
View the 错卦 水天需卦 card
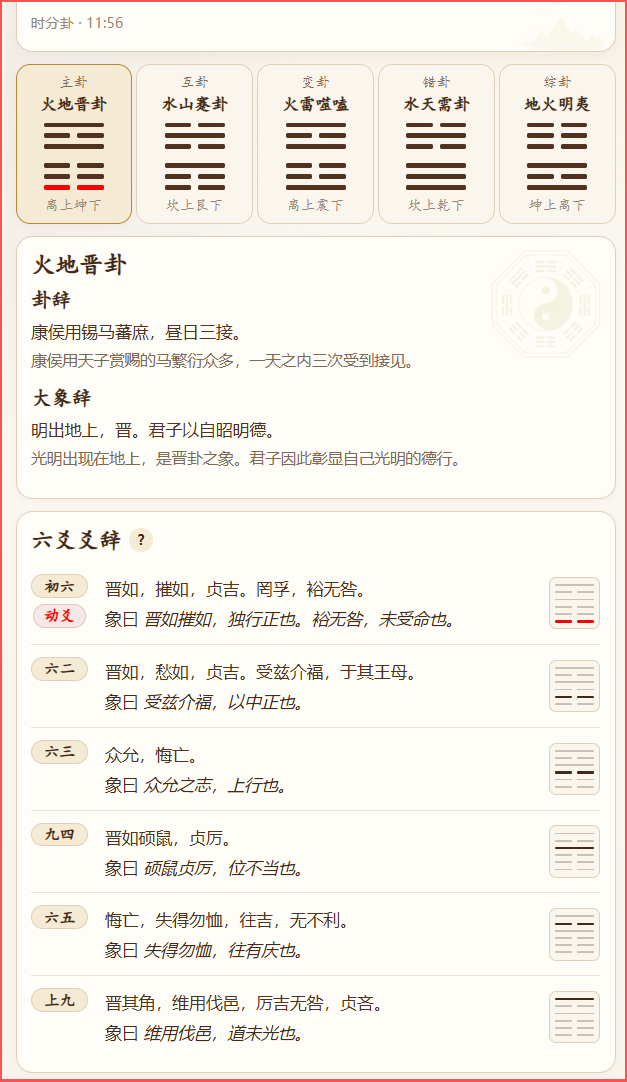(436, 144)
